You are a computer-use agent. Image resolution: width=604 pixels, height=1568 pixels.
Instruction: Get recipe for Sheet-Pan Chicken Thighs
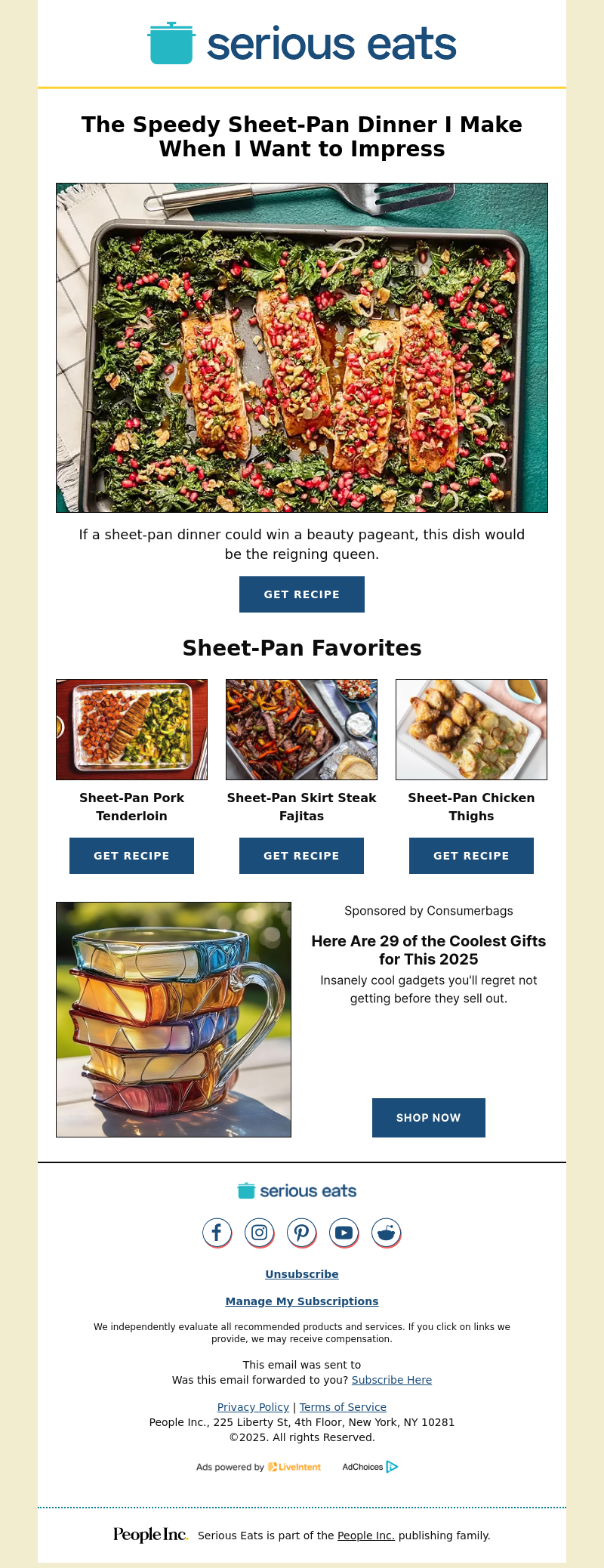(471, 856)
